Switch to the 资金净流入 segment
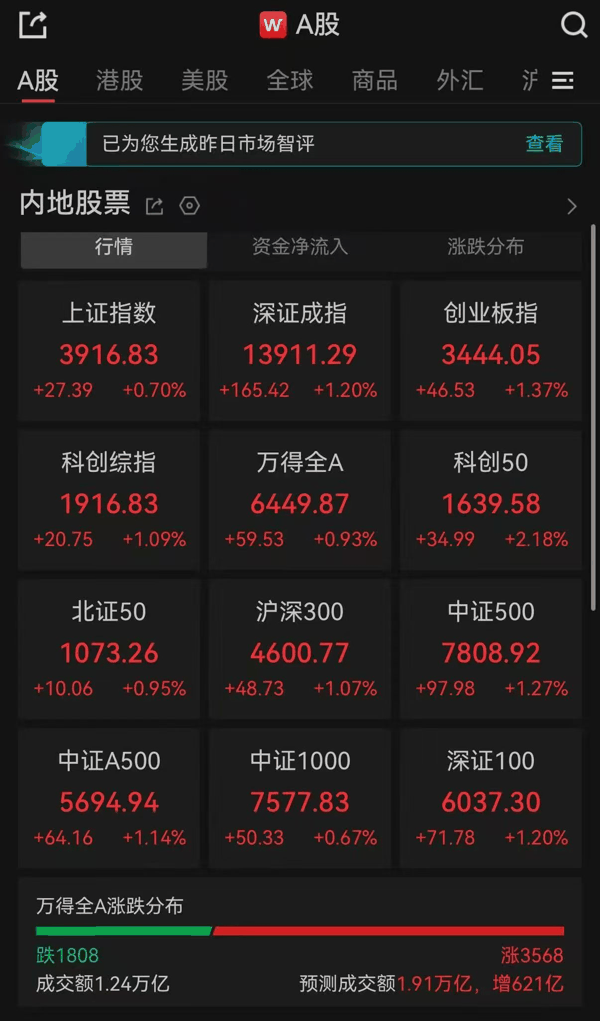600x1021 pixels. (x=300, y=247)
